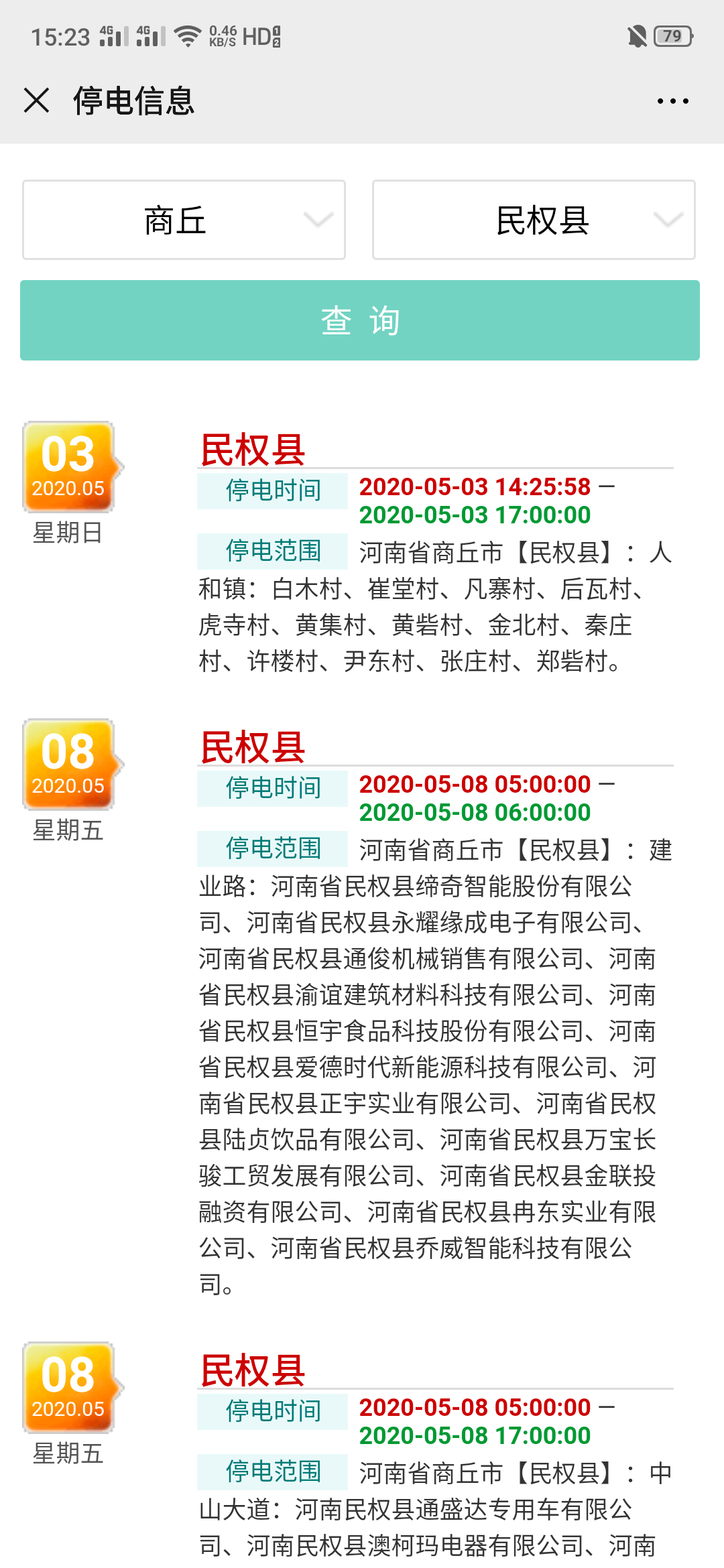Expand the 民权县 county dropdown
This screenshot has height=1568, width=724.
click(534, 220)
